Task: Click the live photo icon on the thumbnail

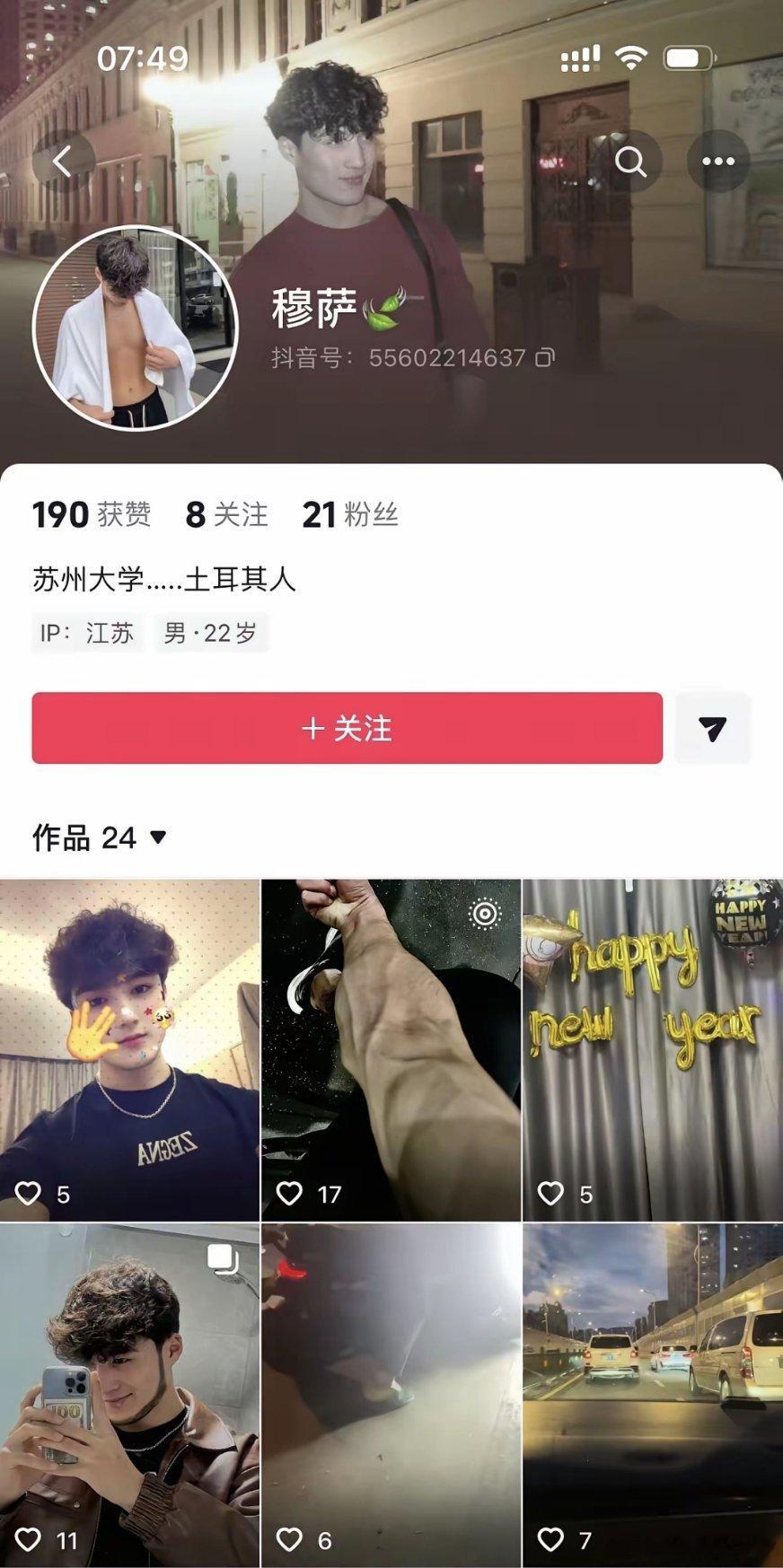Action: [x=485, y=915]
